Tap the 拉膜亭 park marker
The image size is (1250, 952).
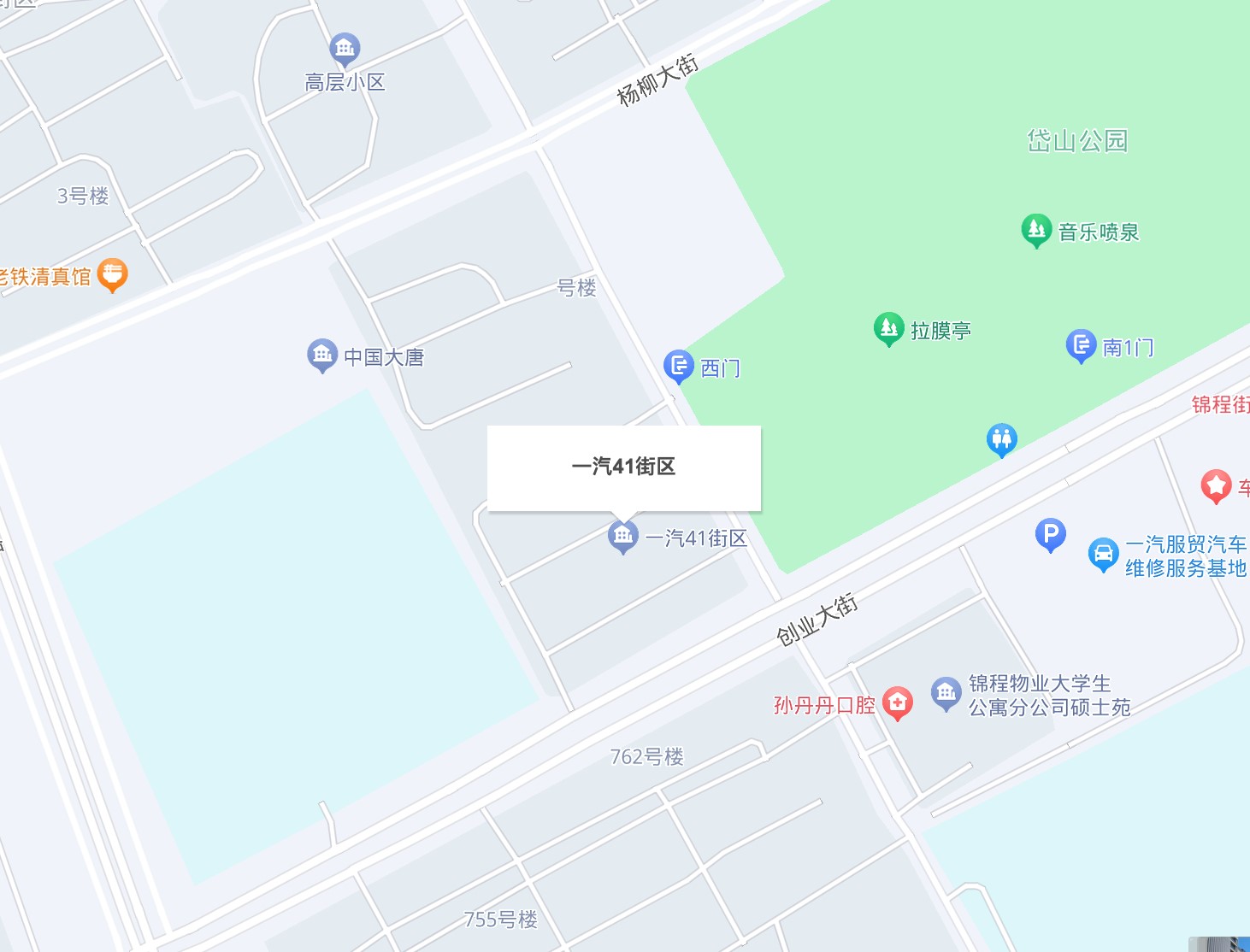[x=888, y=328]
